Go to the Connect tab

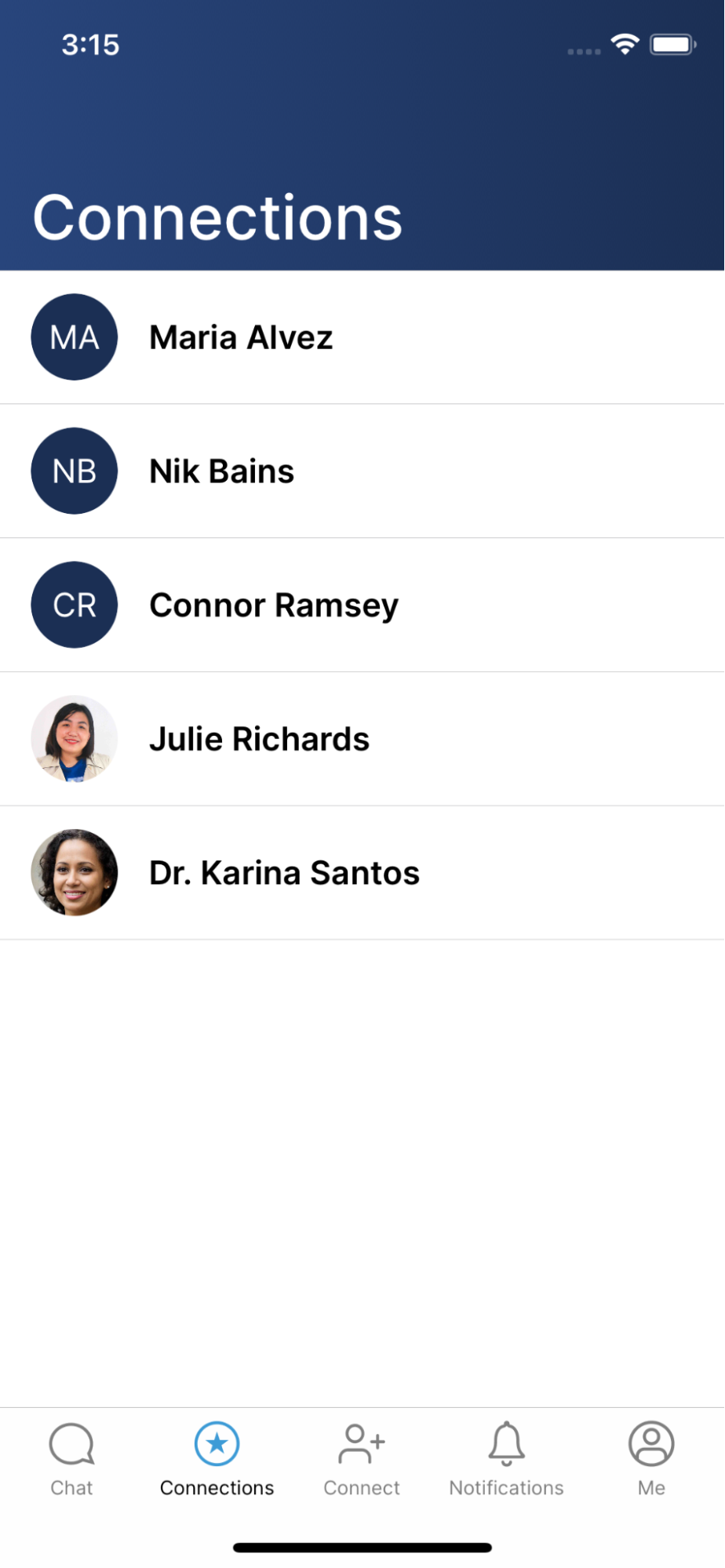[362, 1458]
